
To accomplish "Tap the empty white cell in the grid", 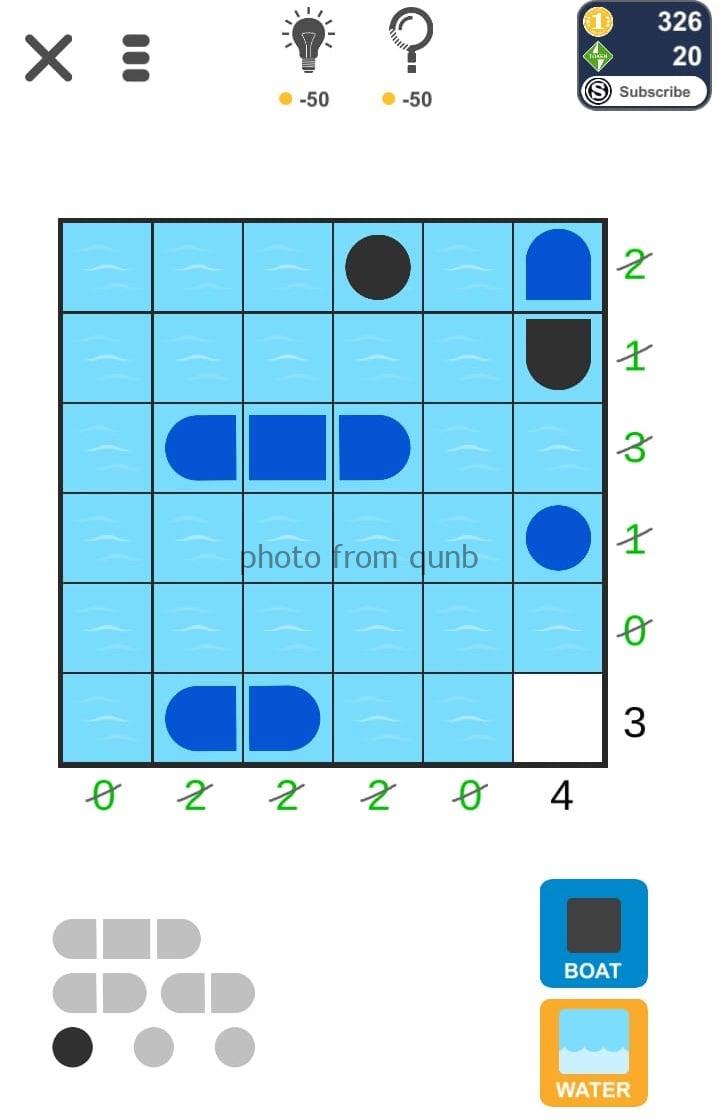I will click(558, 718).
